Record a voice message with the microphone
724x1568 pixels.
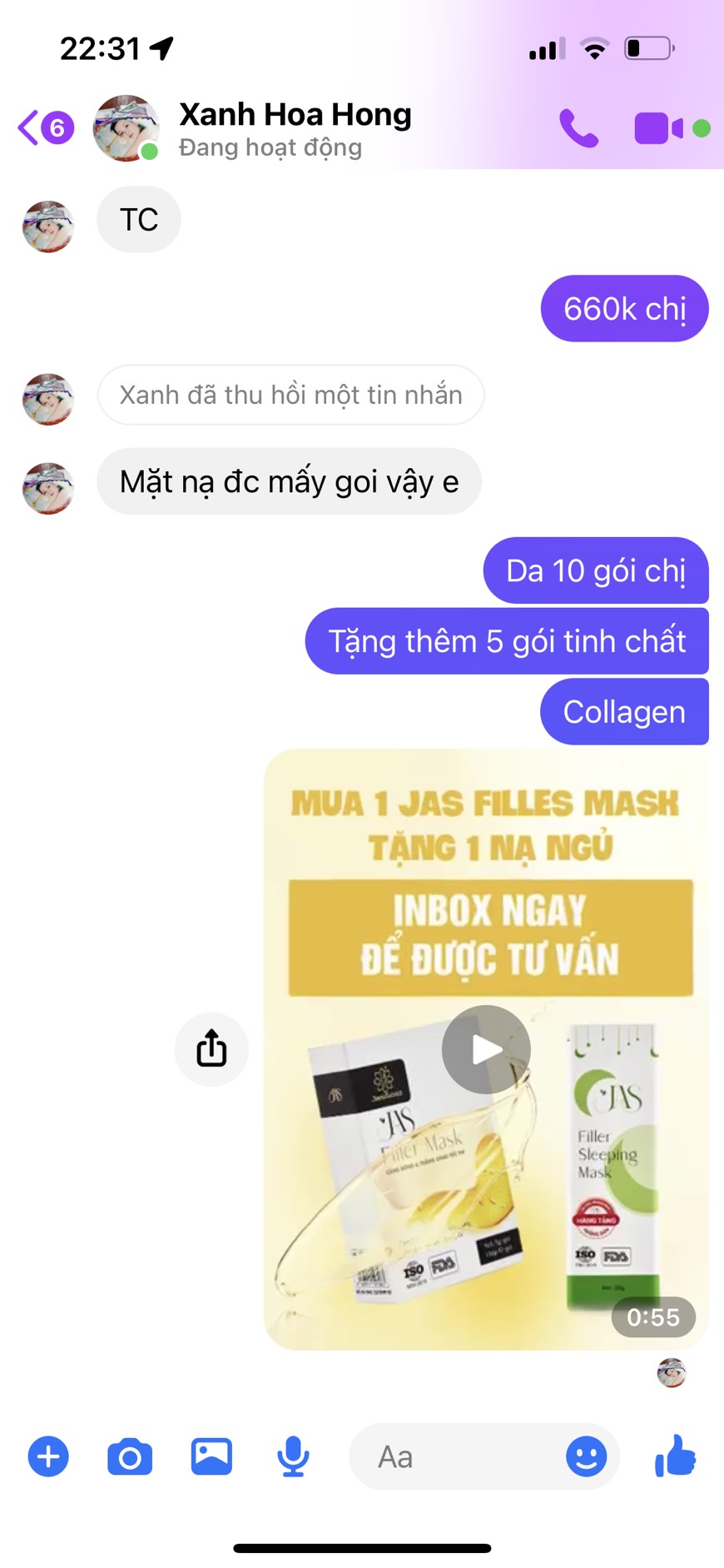(x=293, y=1456)
